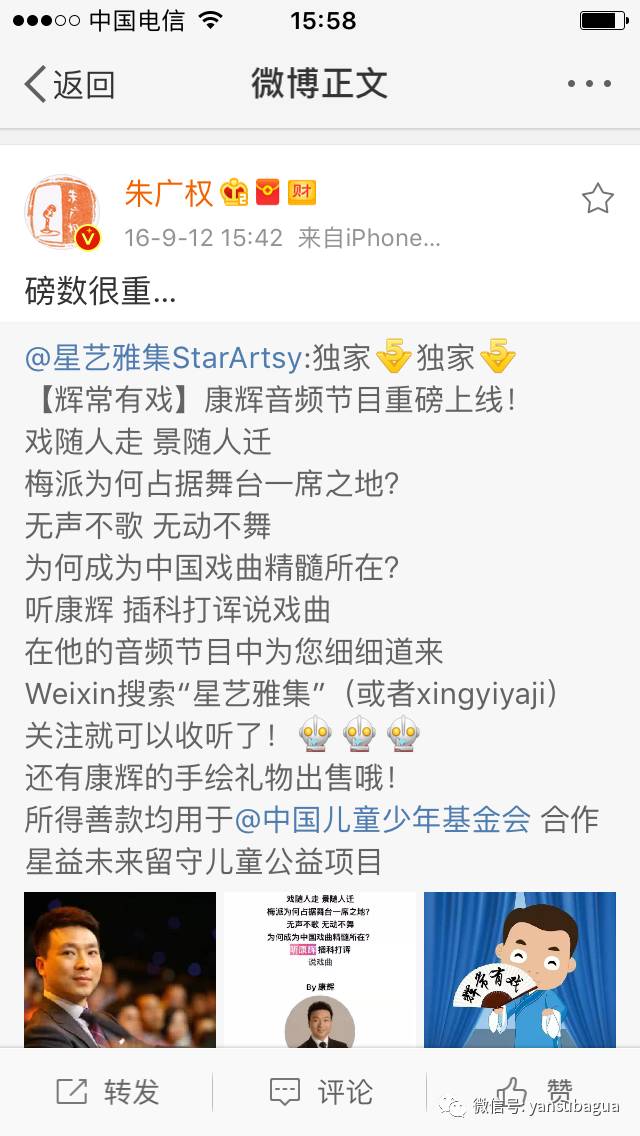The height and width of the screenshot is (1136, 640).
Task: Open the three-dot overflow menu
Action: point(588,84)
